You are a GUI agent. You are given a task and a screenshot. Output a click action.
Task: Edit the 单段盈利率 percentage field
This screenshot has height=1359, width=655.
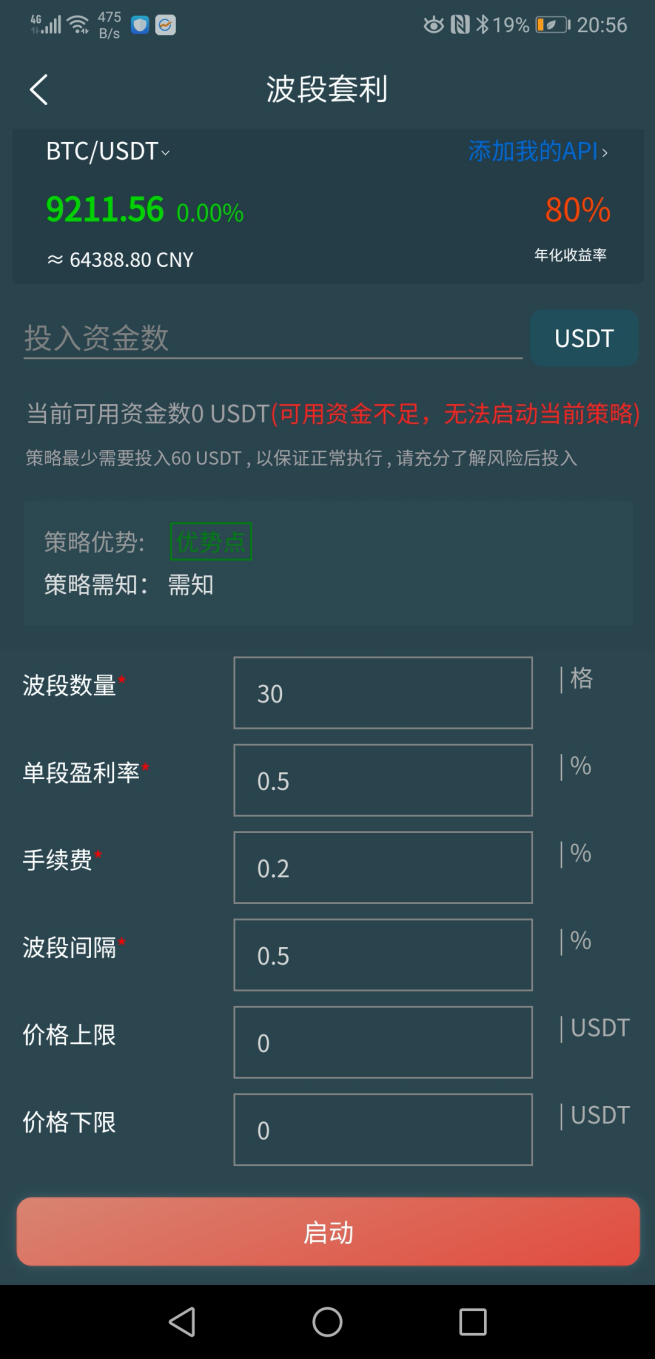pyautogui.click(x=382, y=781)
